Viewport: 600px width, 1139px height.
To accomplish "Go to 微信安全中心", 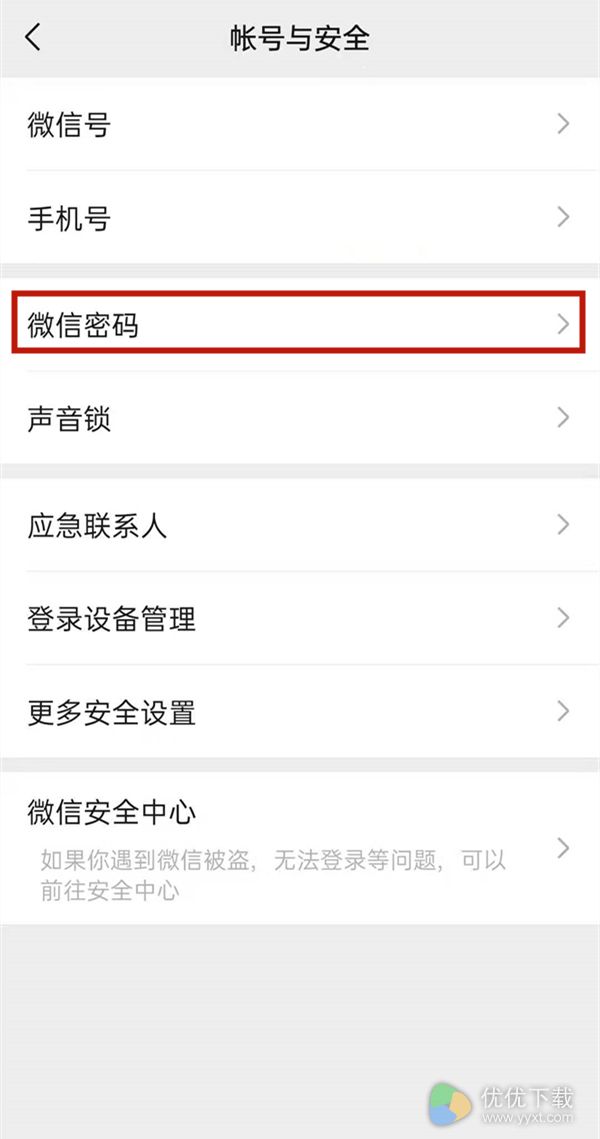I will pyautogui.click(x=300, y=848).
